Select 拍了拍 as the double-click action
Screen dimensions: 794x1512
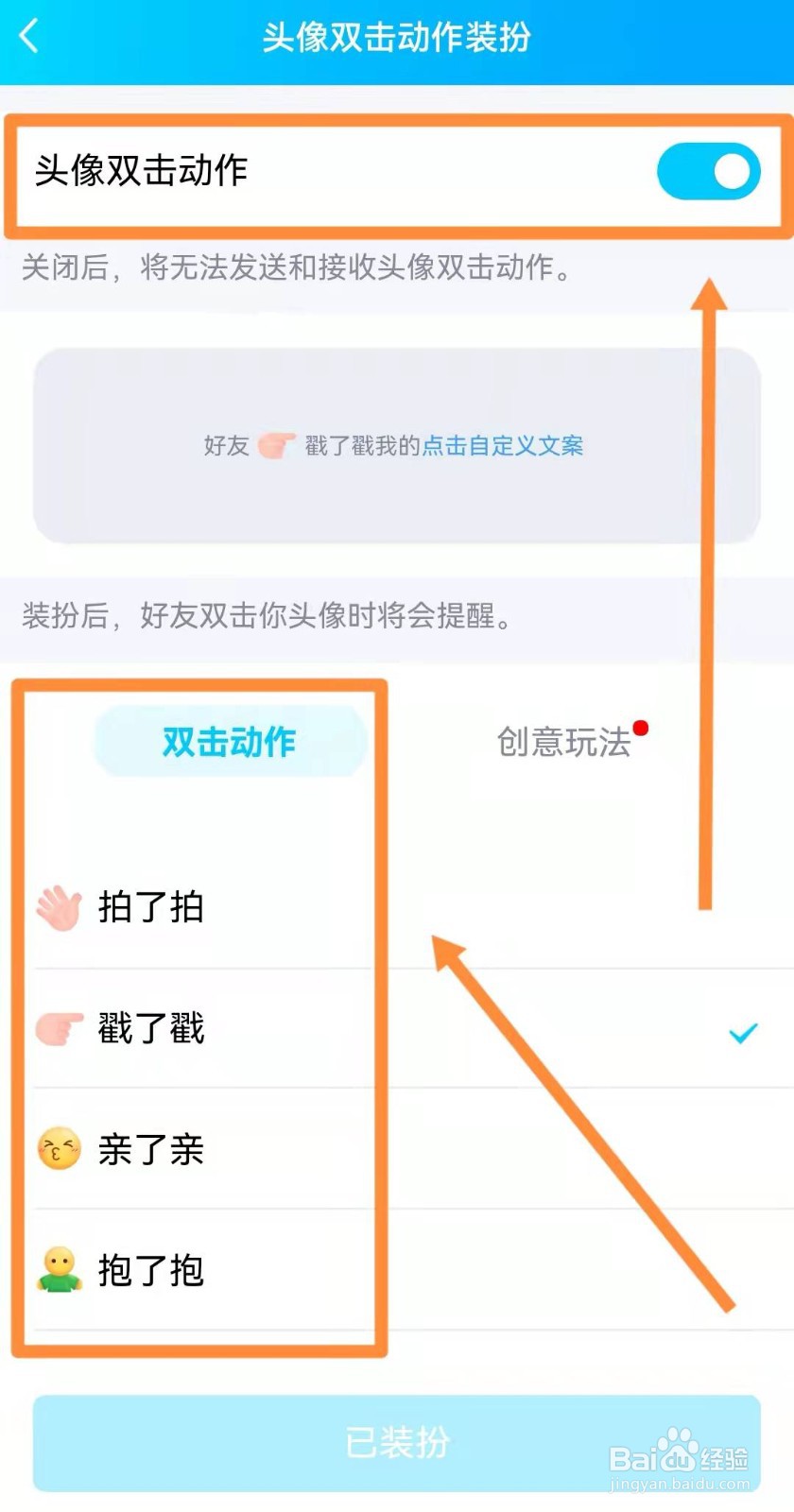point(151,905)
